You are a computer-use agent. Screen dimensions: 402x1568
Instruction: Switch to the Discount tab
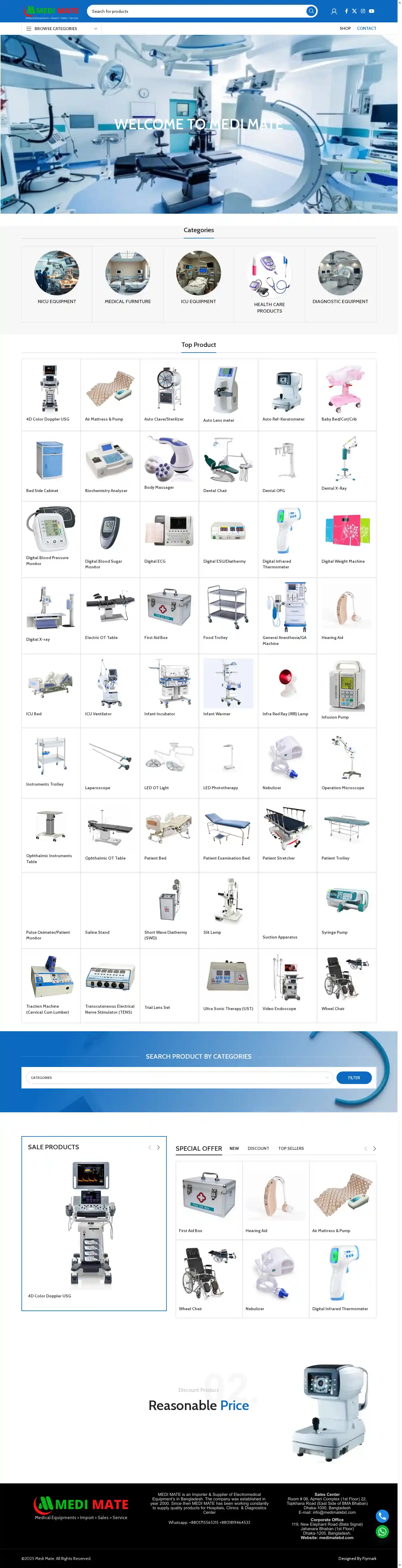tap(258, 1149)
